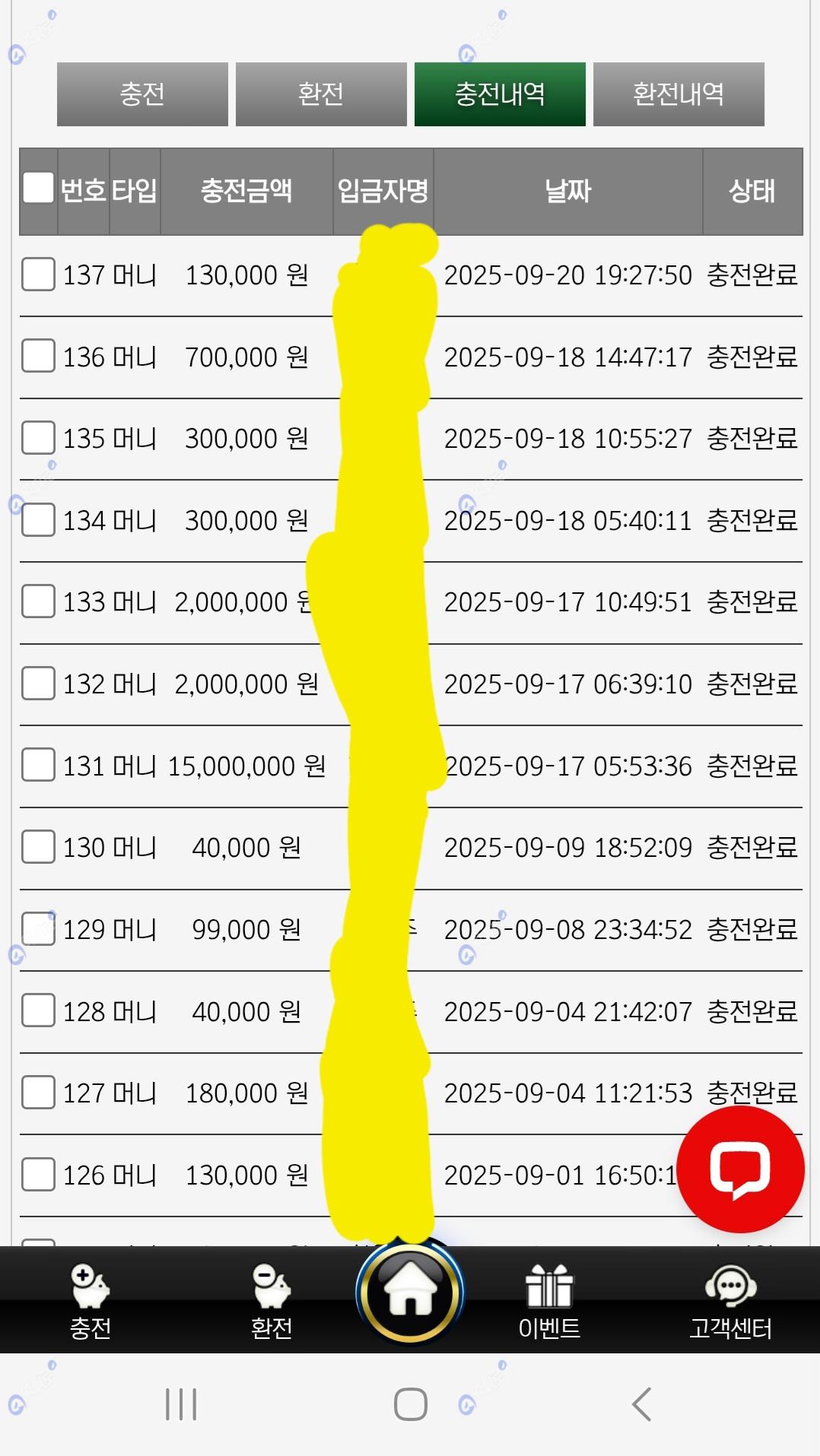Tick the checkbox for row 137
The width and height of the screenshot is (820, 1456).
coord(38,274)
